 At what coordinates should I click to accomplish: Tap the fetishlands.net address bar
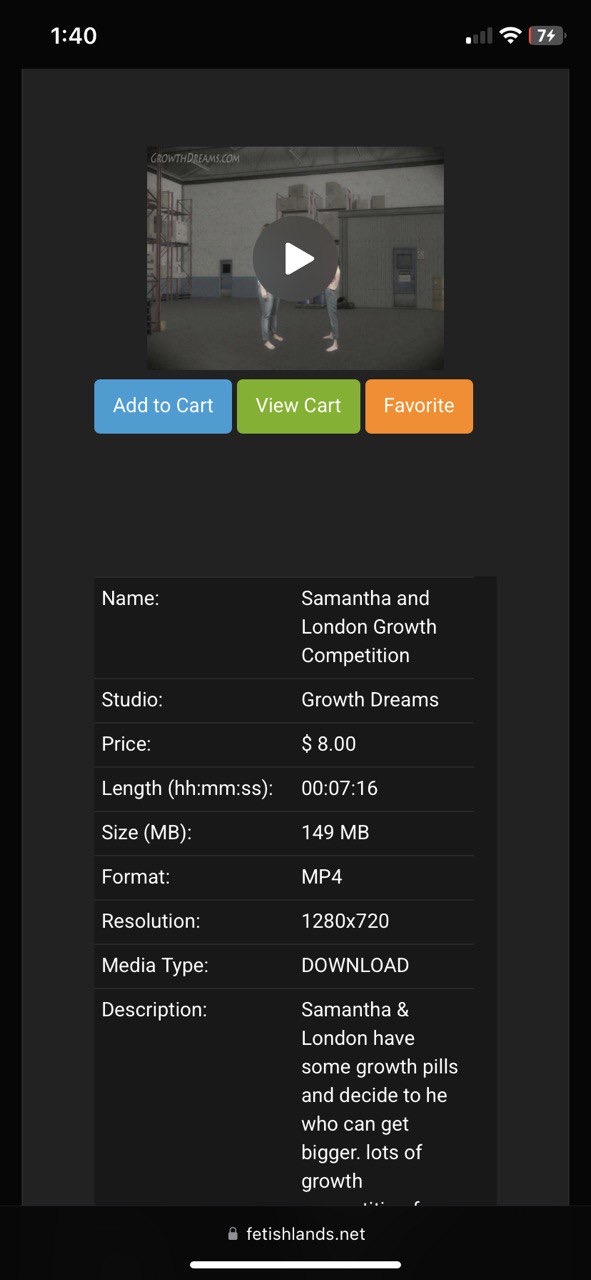click(x=296, y=1234)
